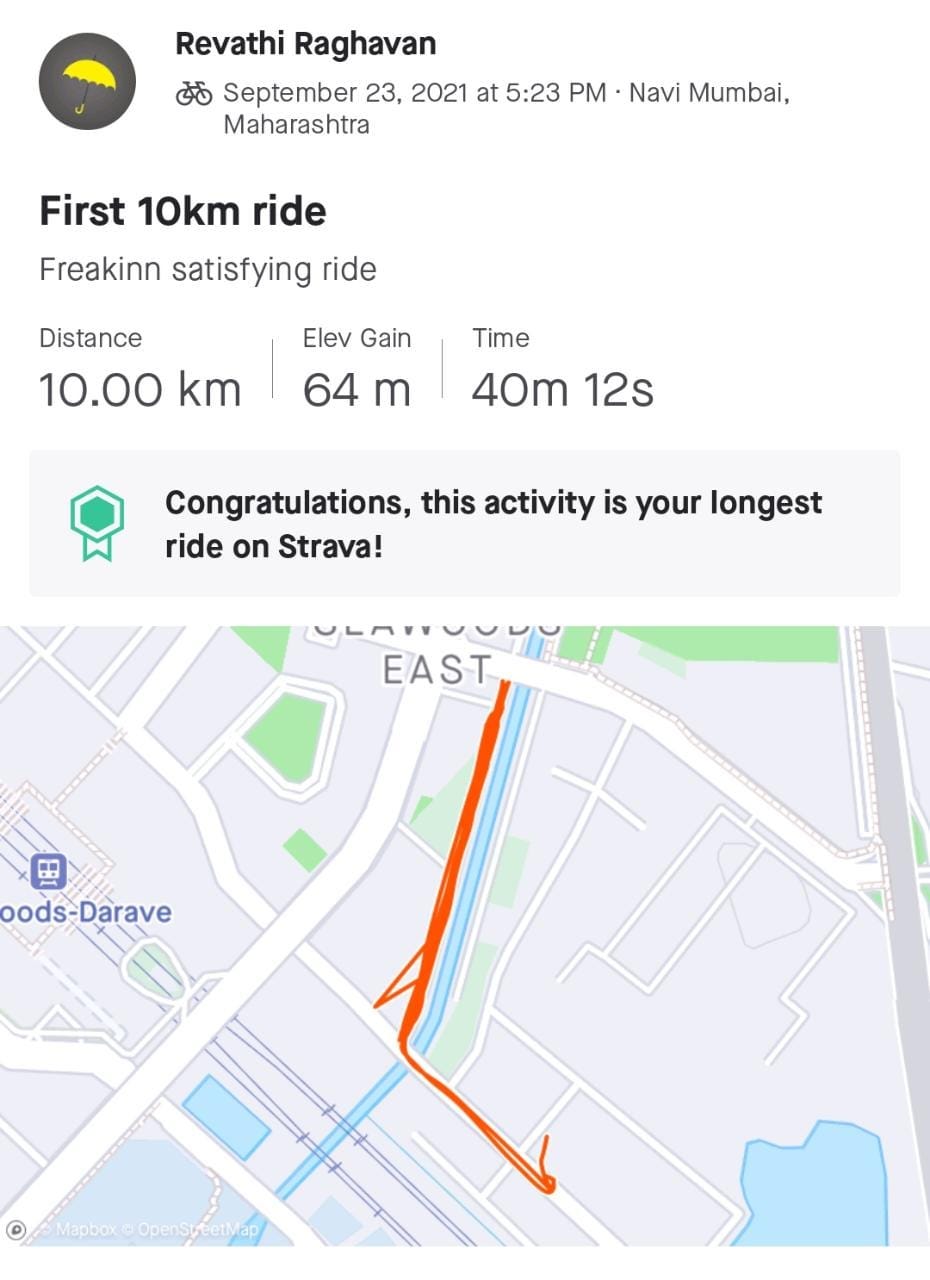Tap the Mapbox attribution info icon
The height and width of the screenshot is (1280, 930).
16,1229
